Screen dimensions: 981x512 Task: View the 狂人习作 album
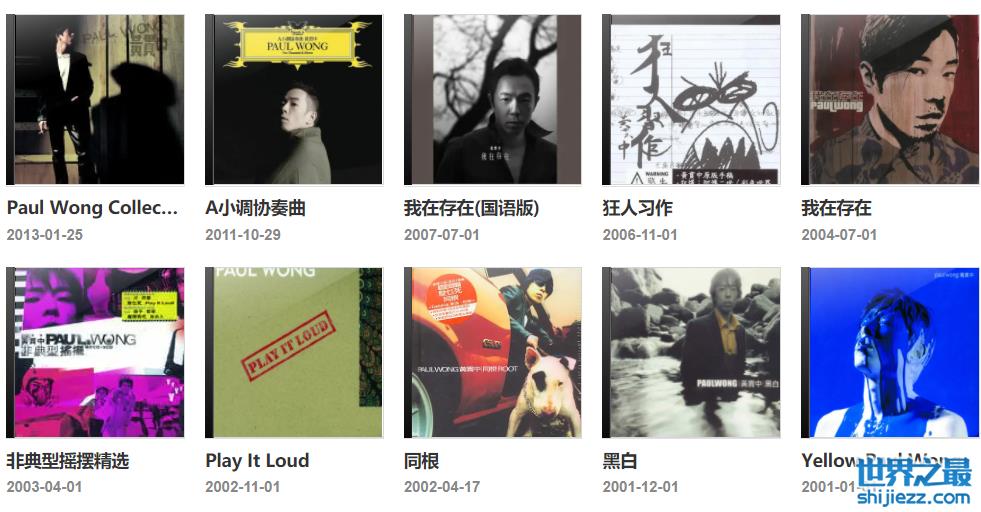(691, 100)
